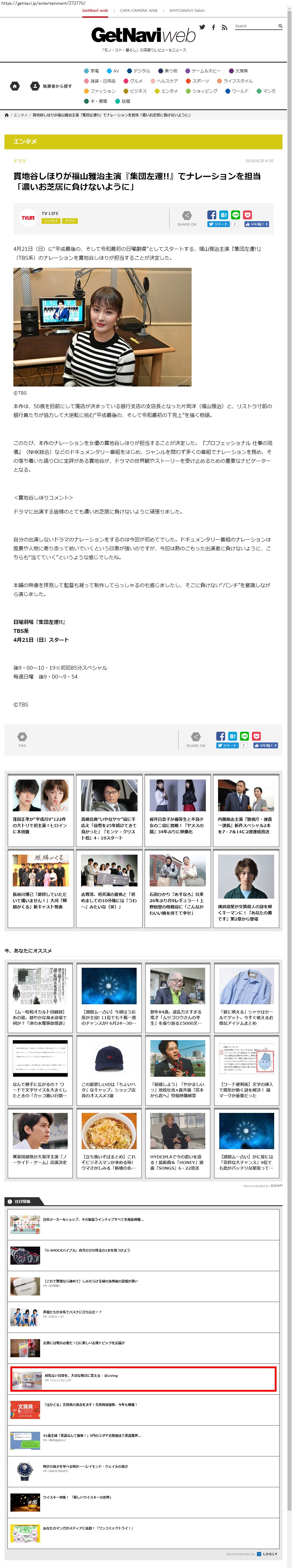Open G-SHOCKバイブル featured row
292x1568 pixels.
[85, 1250]
